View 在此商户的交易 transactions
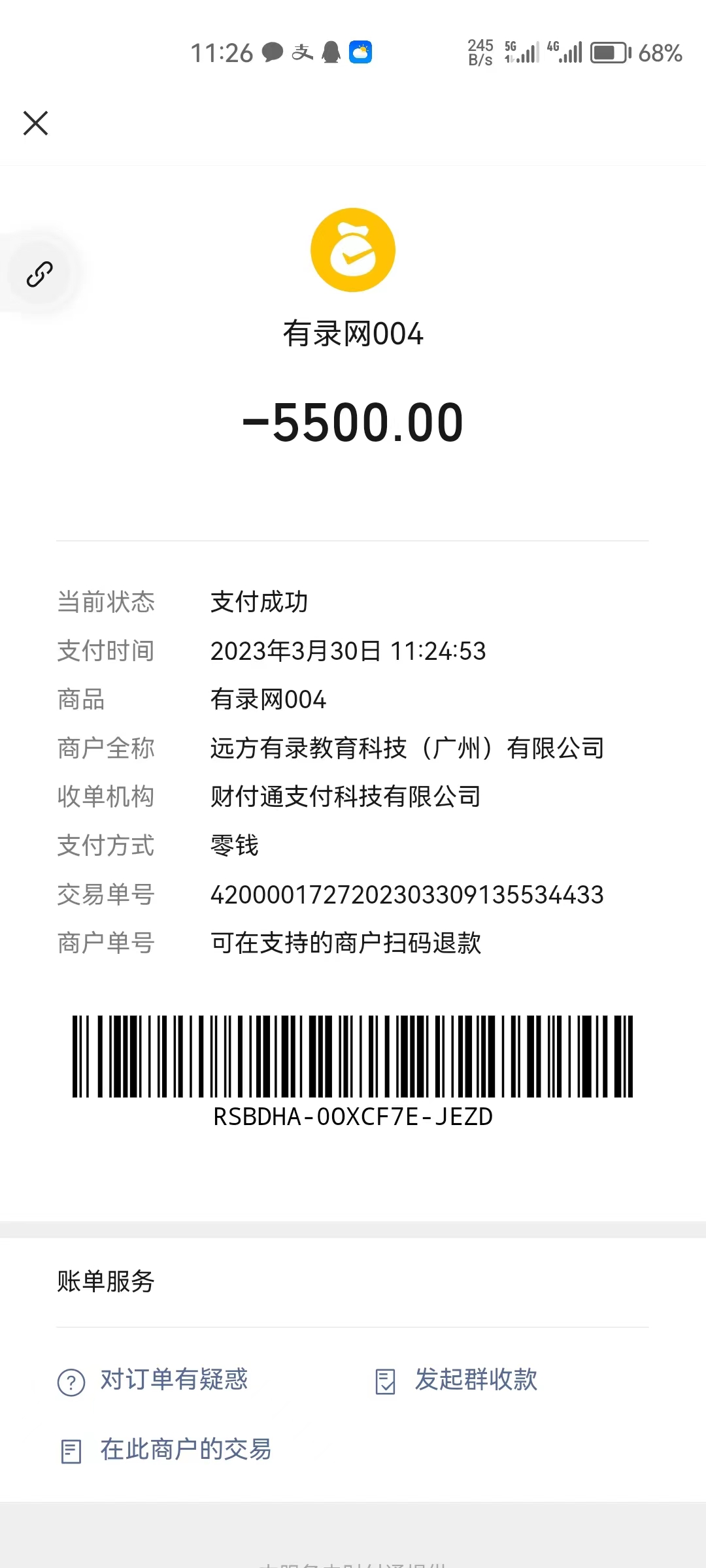The image size is (706, 1568). coord(167,1450)
